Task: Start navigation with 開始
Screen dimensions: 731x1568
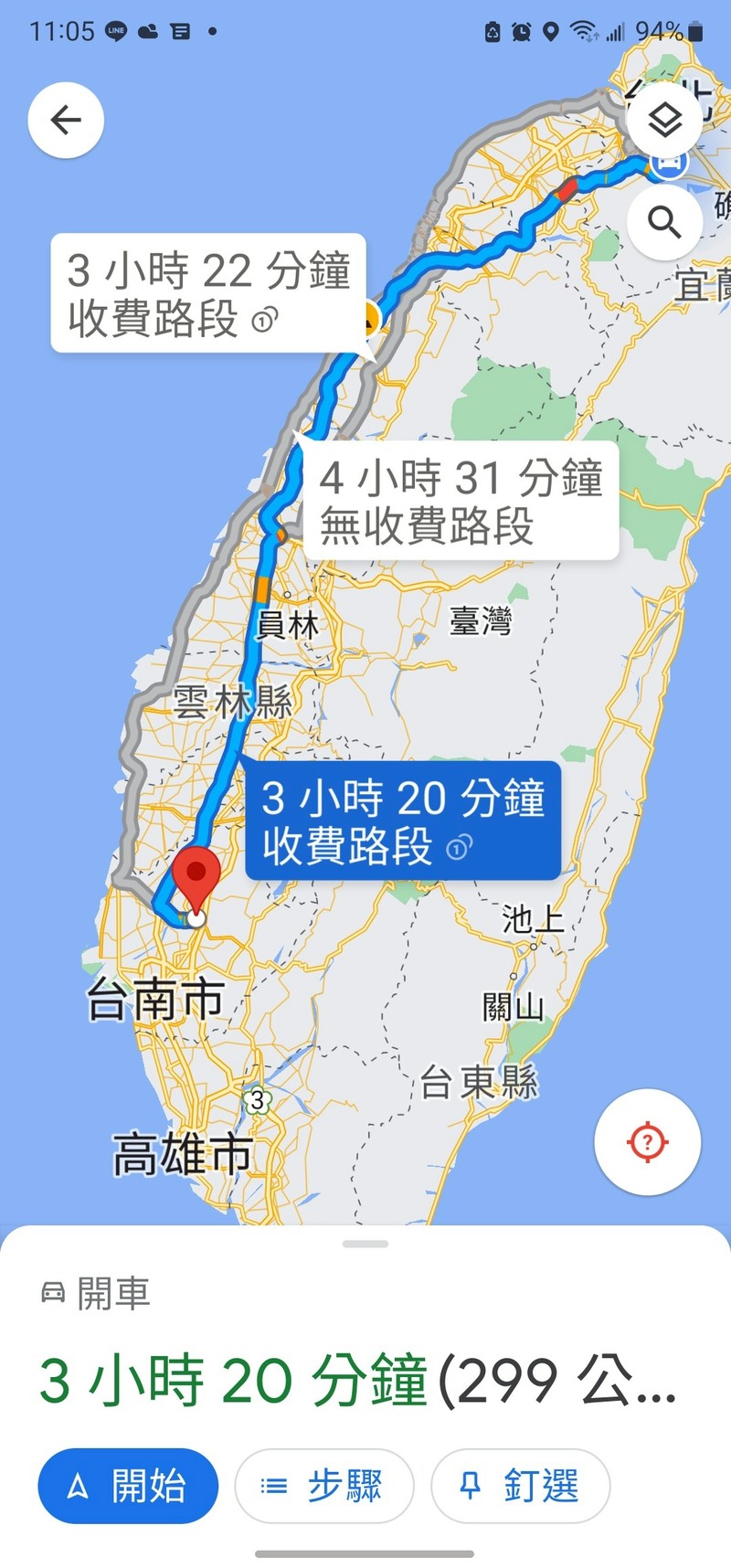Action: [128, 1486]
